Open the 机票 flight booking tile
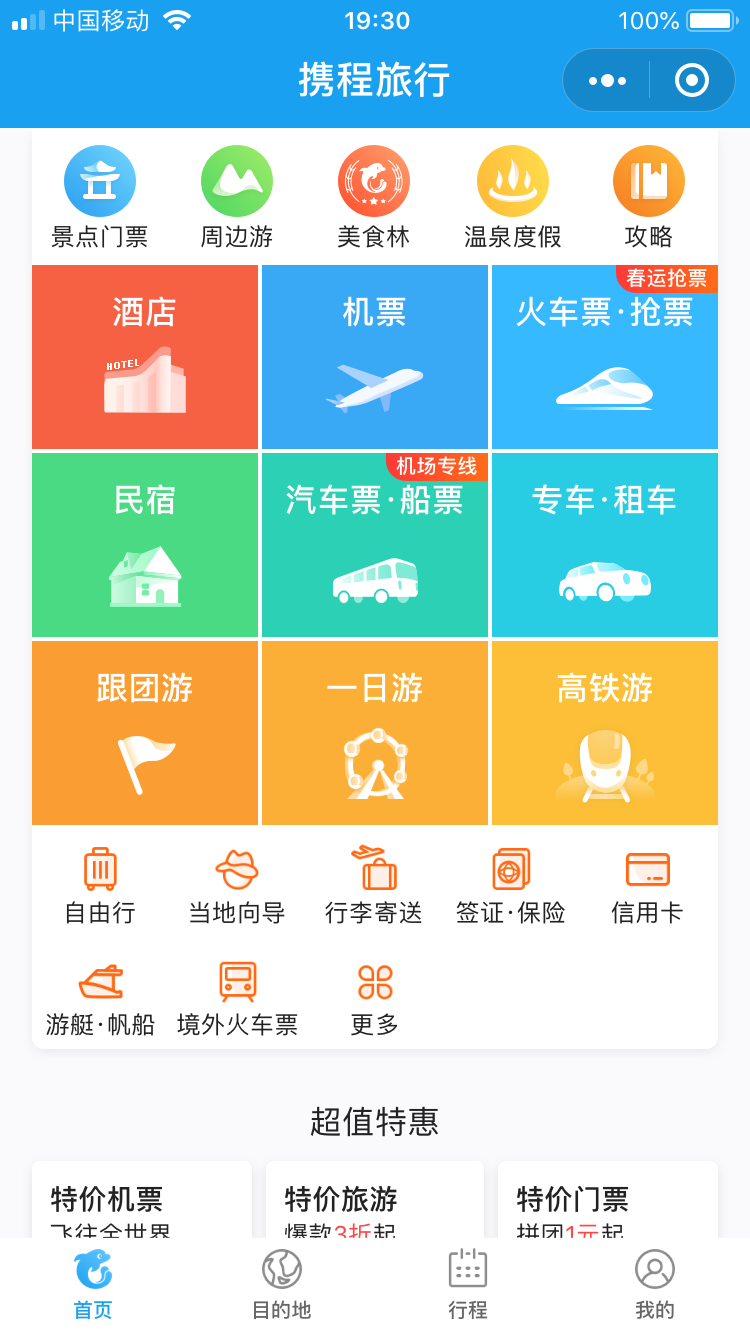The width and height of the screenshot is (750, 1334). (374, 355)
